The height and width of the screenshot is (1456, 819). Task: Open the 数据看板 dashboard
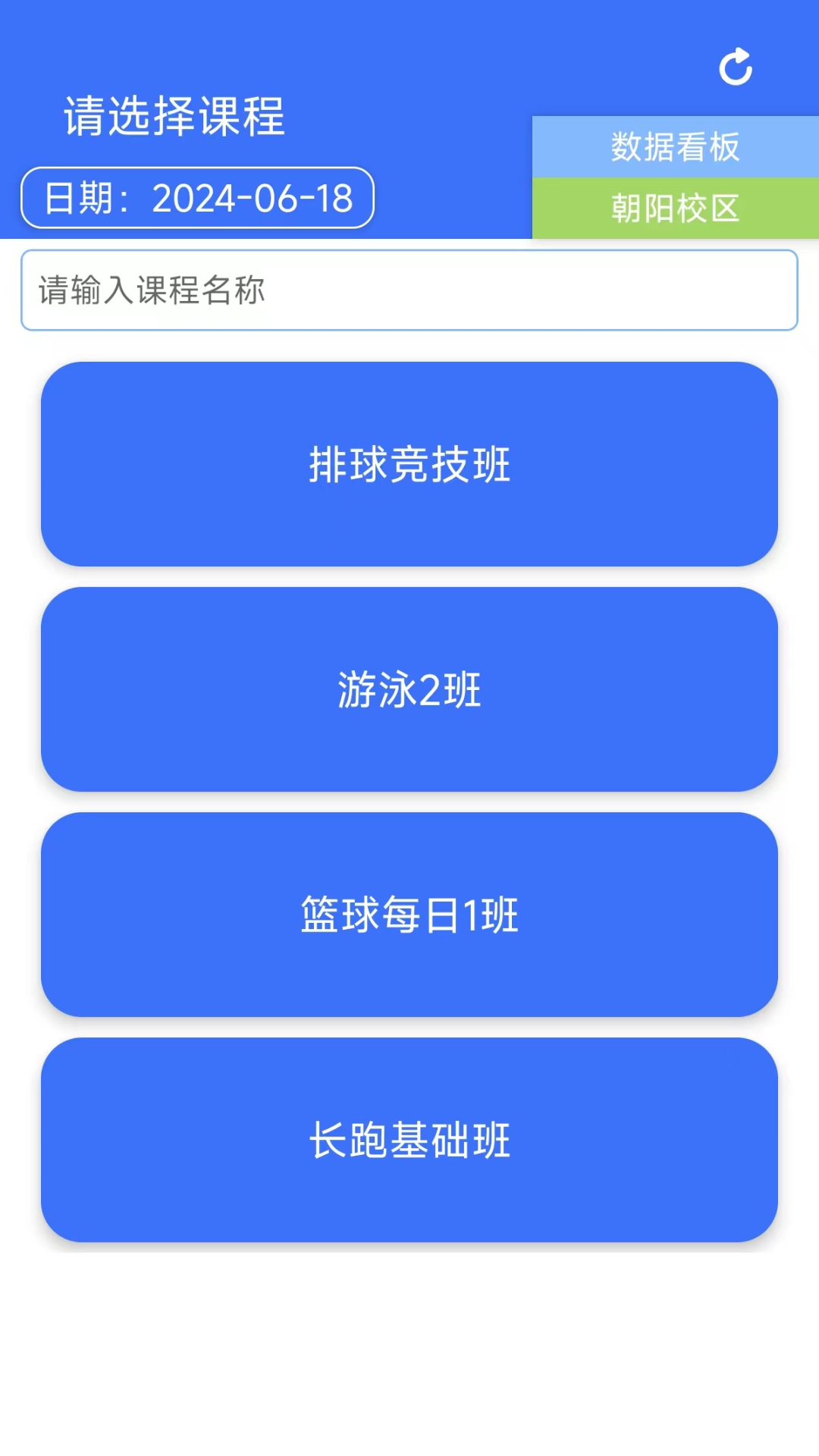(x=675, y=147)
